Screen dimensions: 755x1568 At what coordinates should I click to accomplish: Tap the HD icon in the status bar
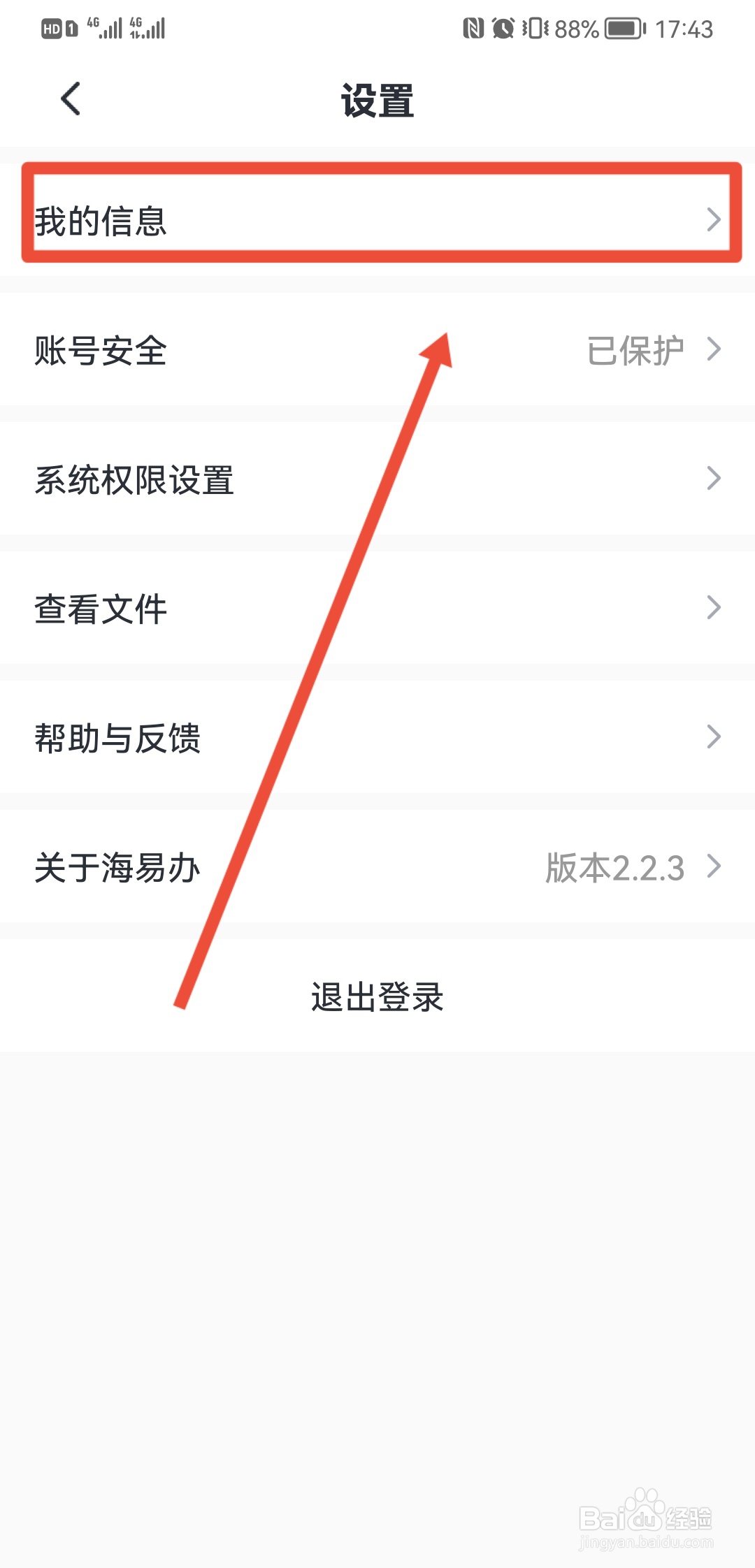click(x=52, y=29)
